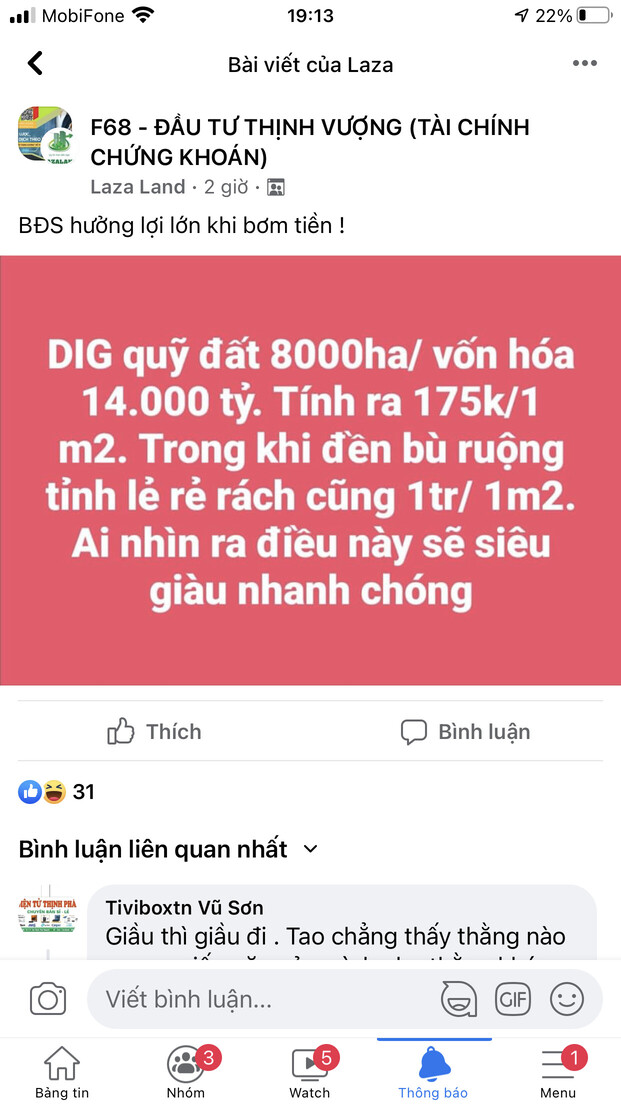Switch to the Watch tab

[310, 1072]
